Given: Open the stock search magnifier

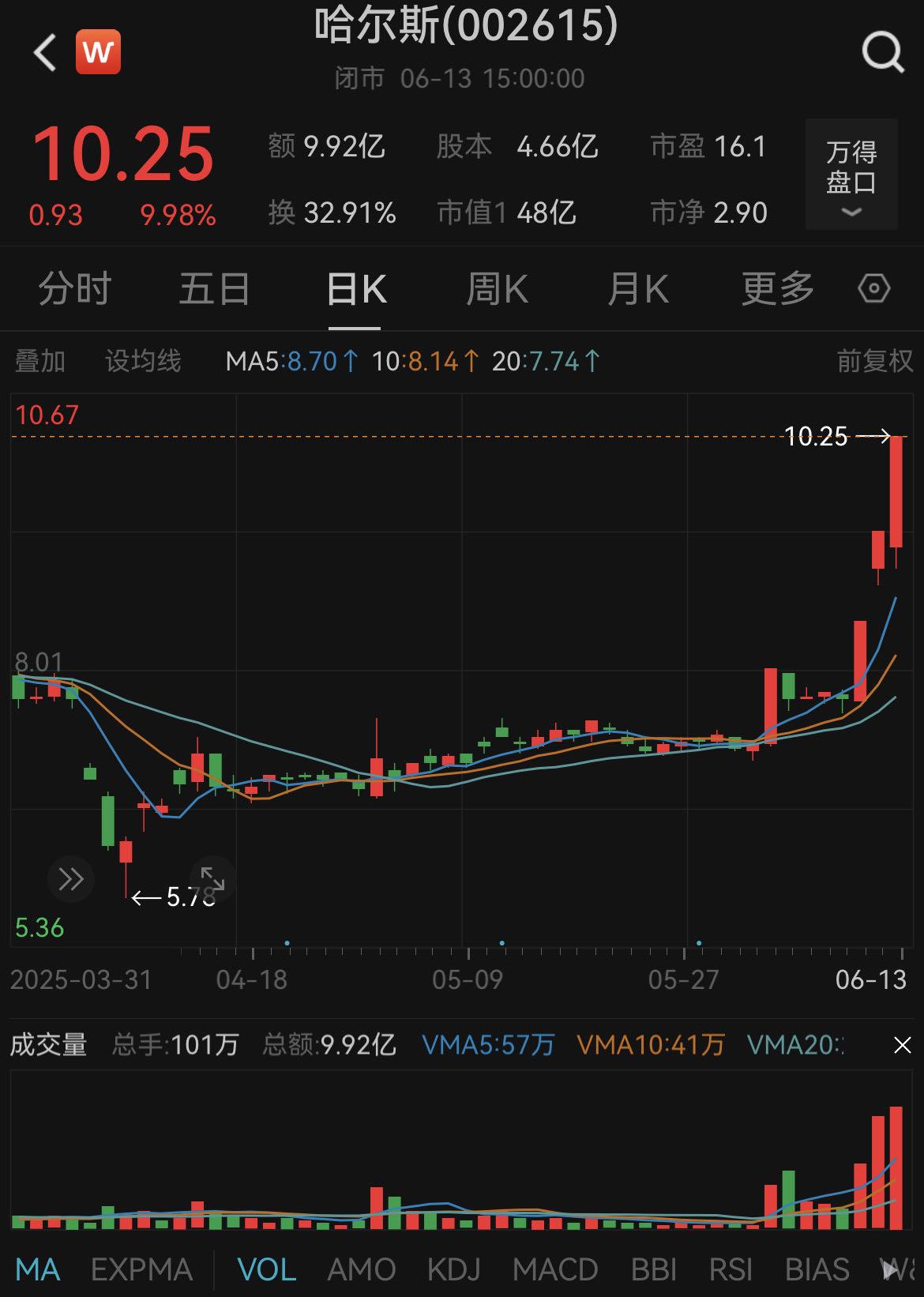Looking at the screenshot, I should coord(881,53).
